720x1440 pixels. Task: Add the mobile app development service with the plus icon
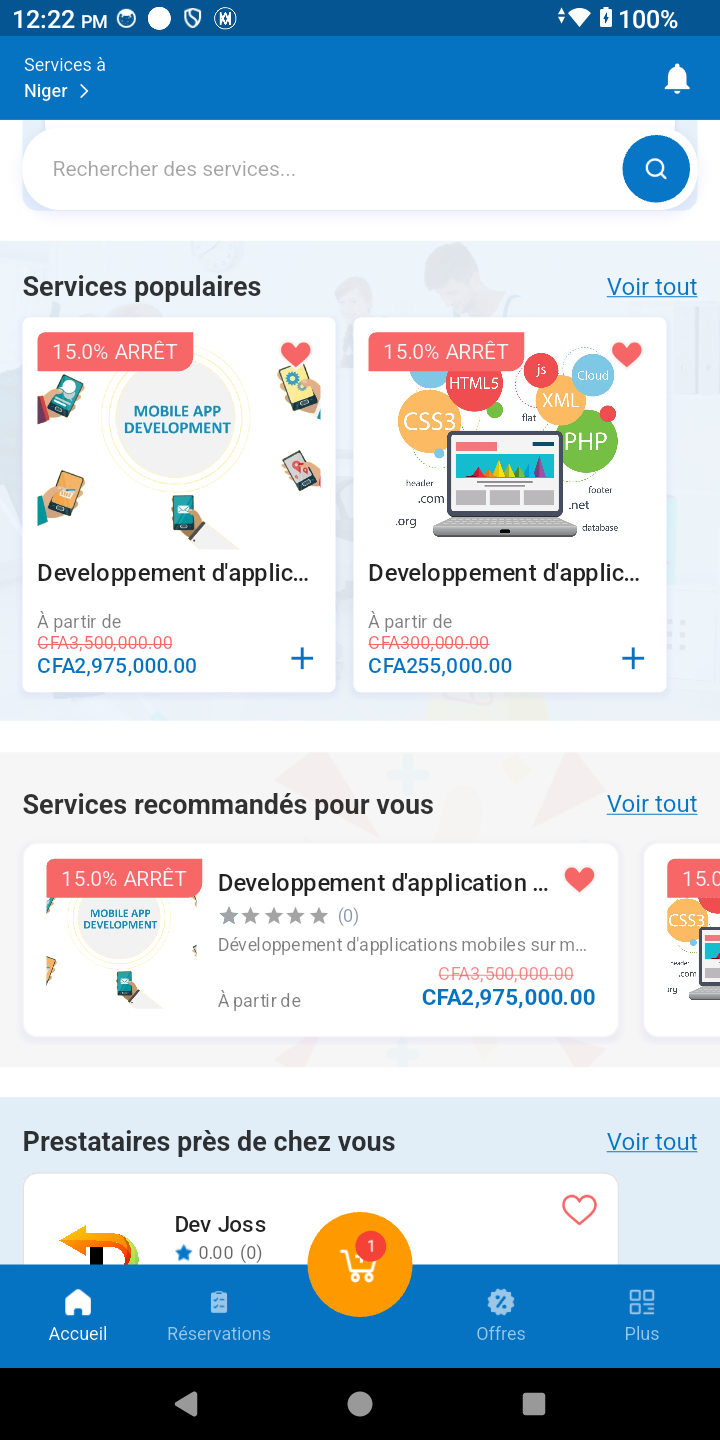[301, 658]
